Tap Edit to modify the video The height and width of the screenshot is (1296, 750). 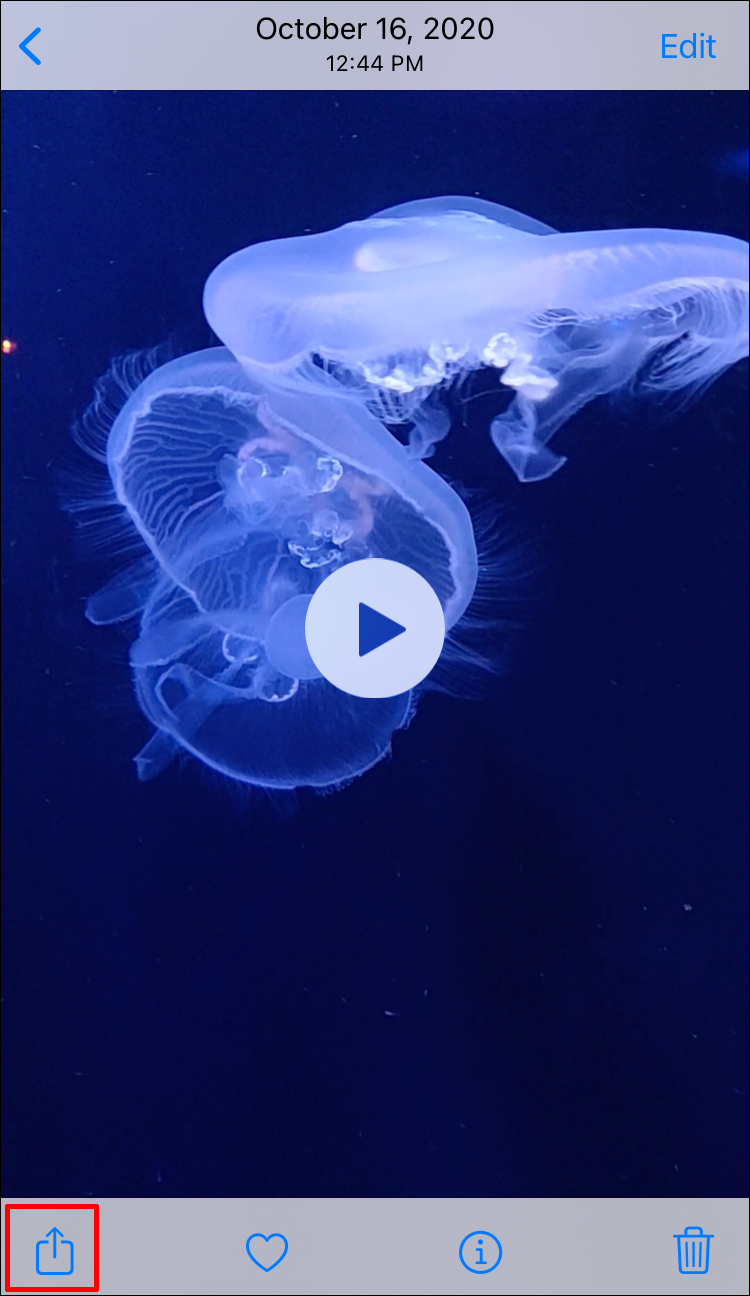click(688, 46)
